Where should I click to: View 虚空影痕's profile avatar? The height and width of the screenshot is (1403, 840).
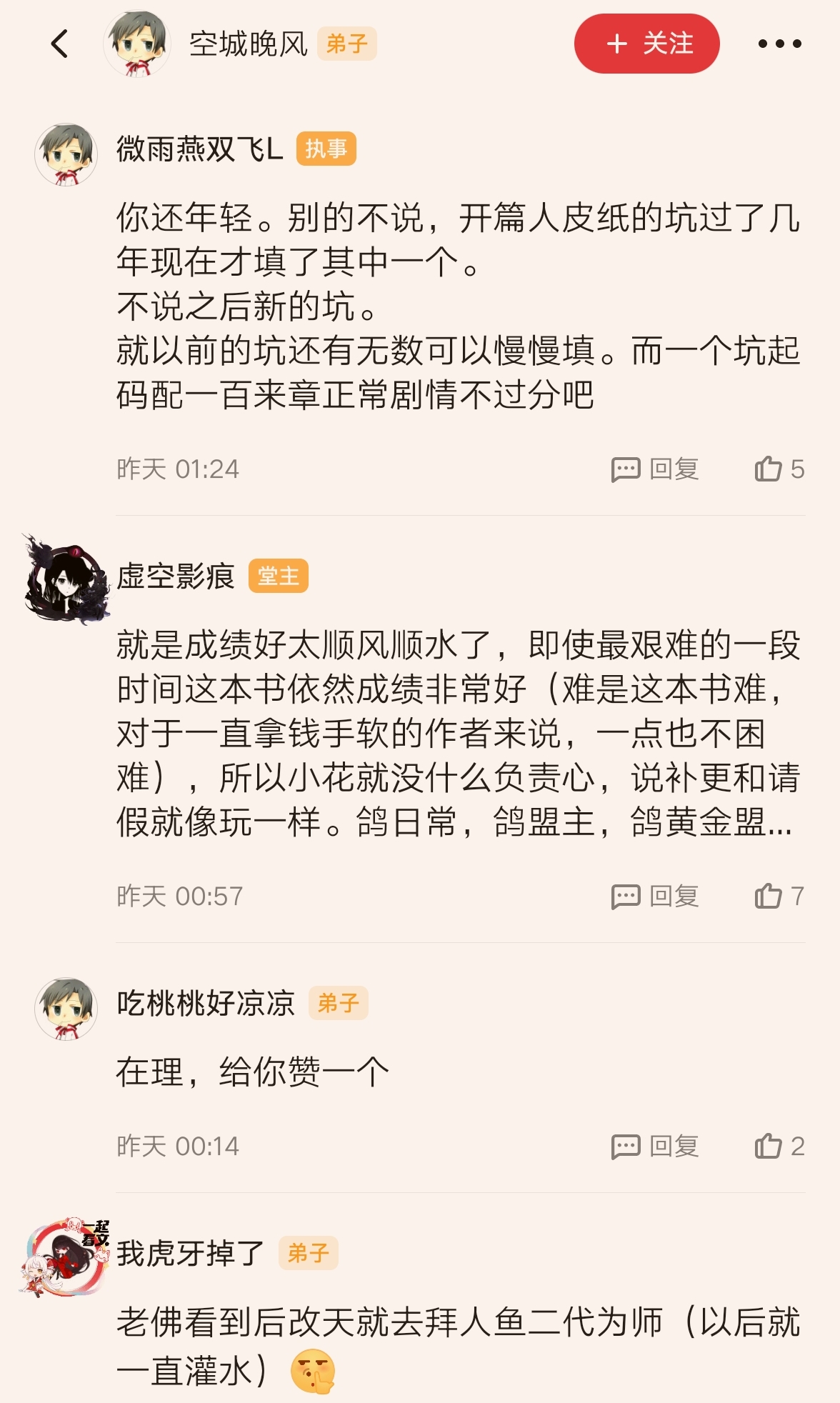pos(66,579)
